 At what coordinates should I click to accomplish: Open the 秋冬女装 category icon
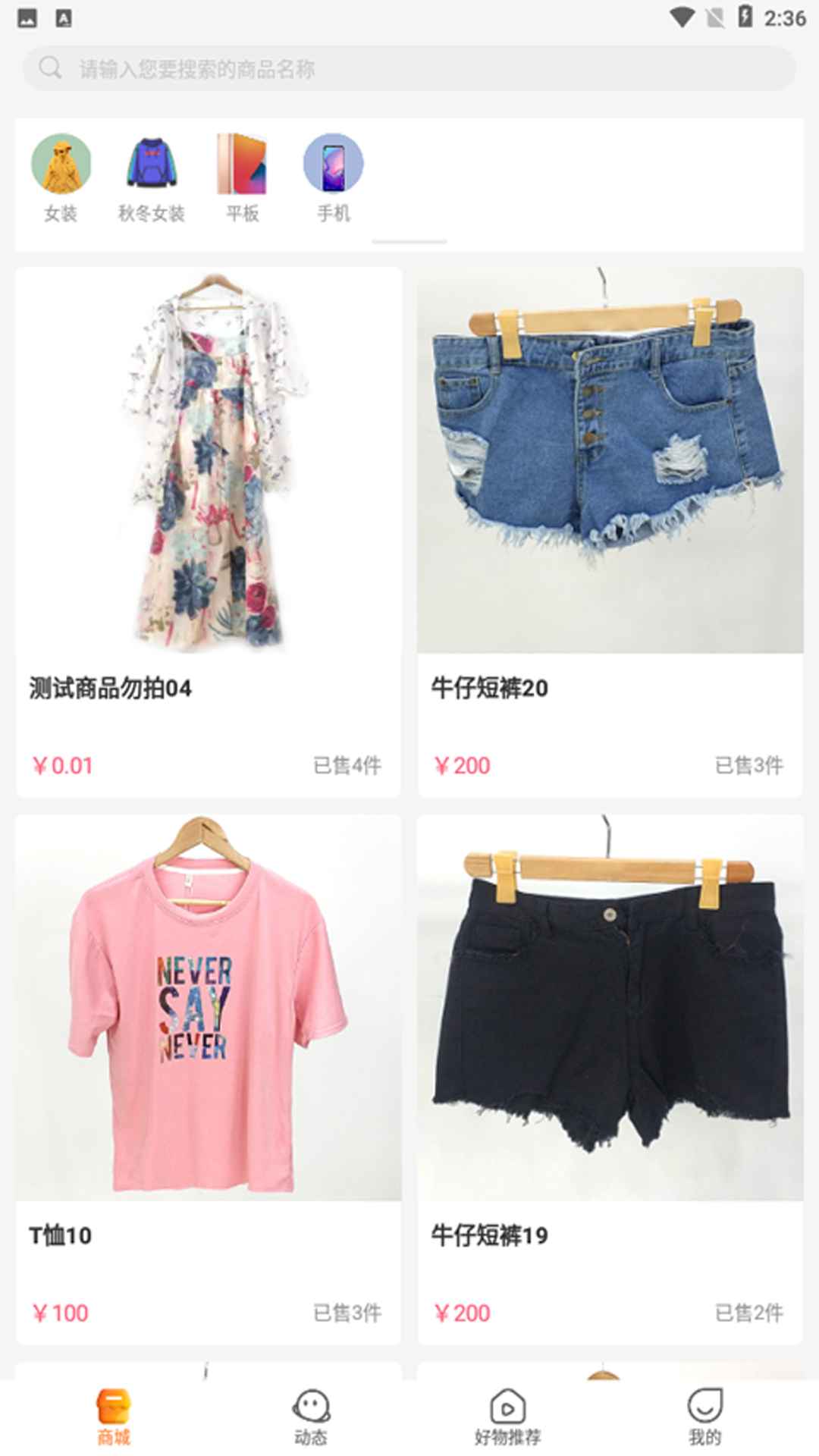pos(150,162)
